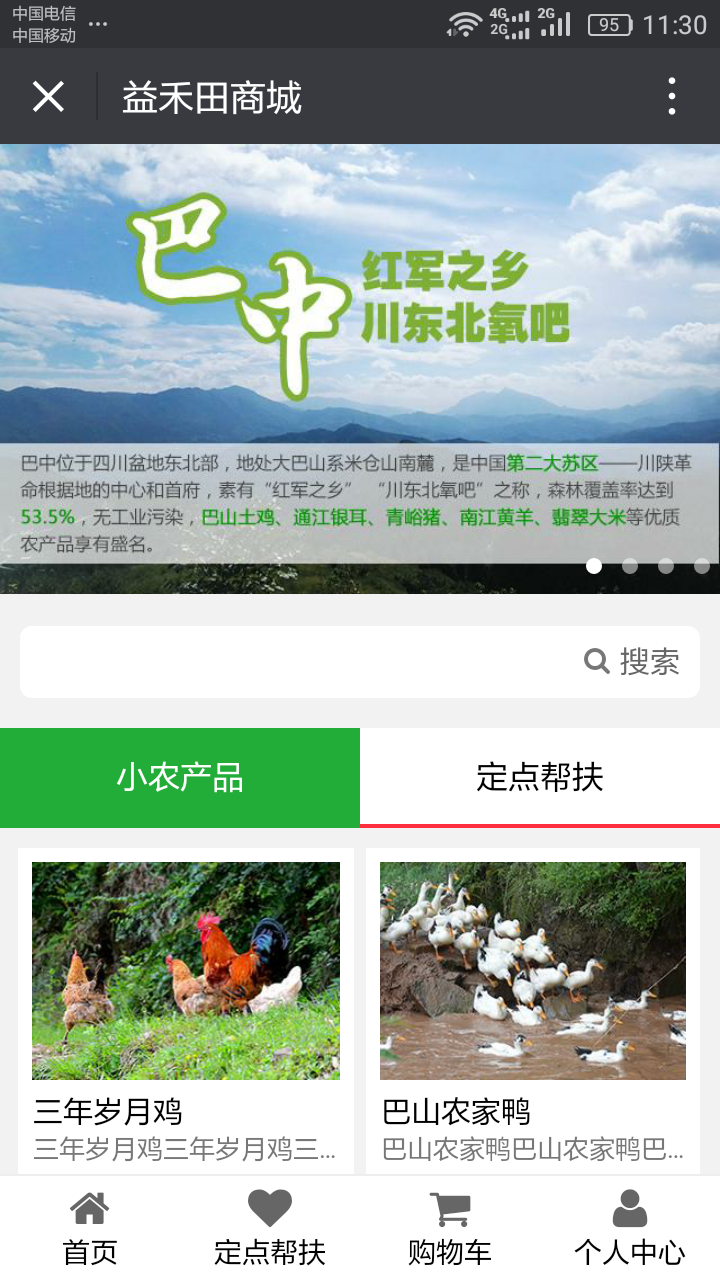
Task: Switch to the 定点帮扶 top tab
Action: click(540, 778)
